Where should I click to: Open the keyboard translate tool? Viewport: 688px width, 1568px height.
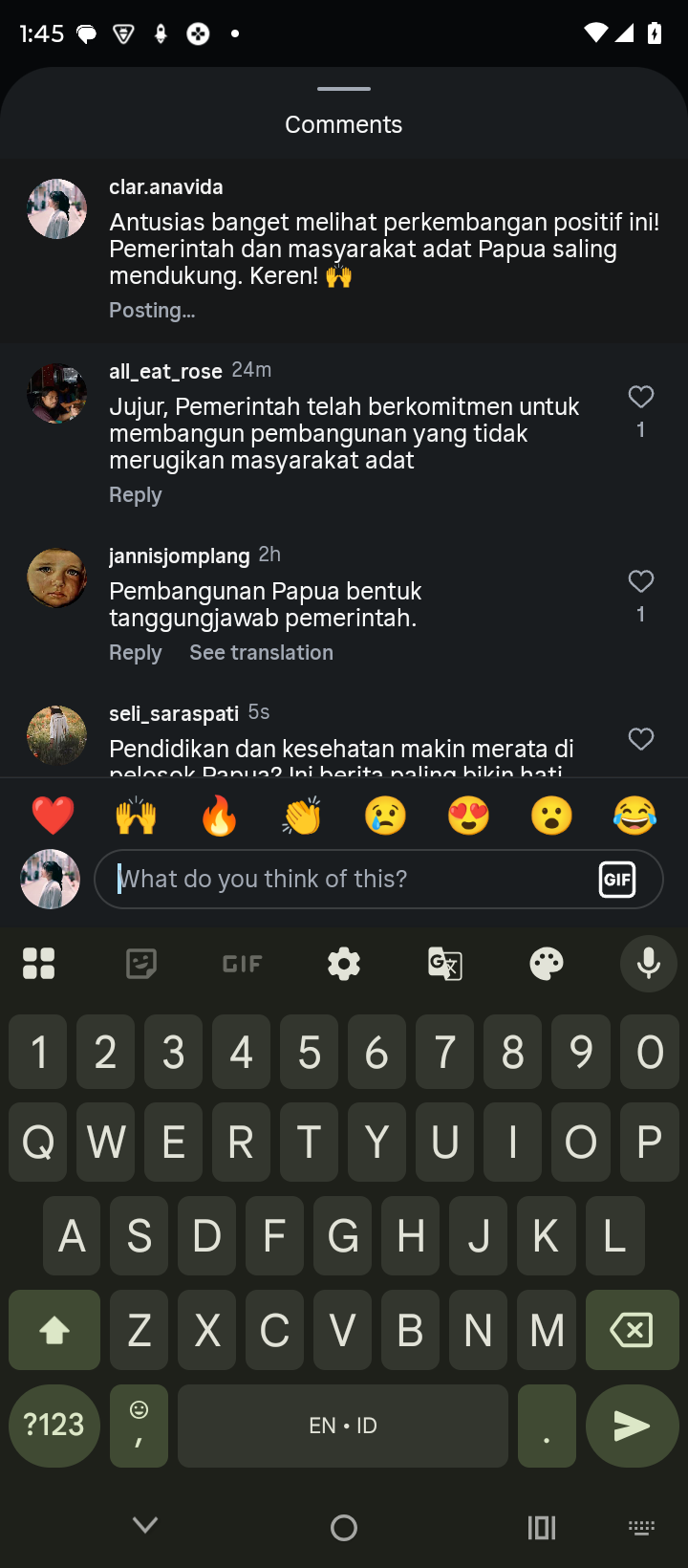445,964
